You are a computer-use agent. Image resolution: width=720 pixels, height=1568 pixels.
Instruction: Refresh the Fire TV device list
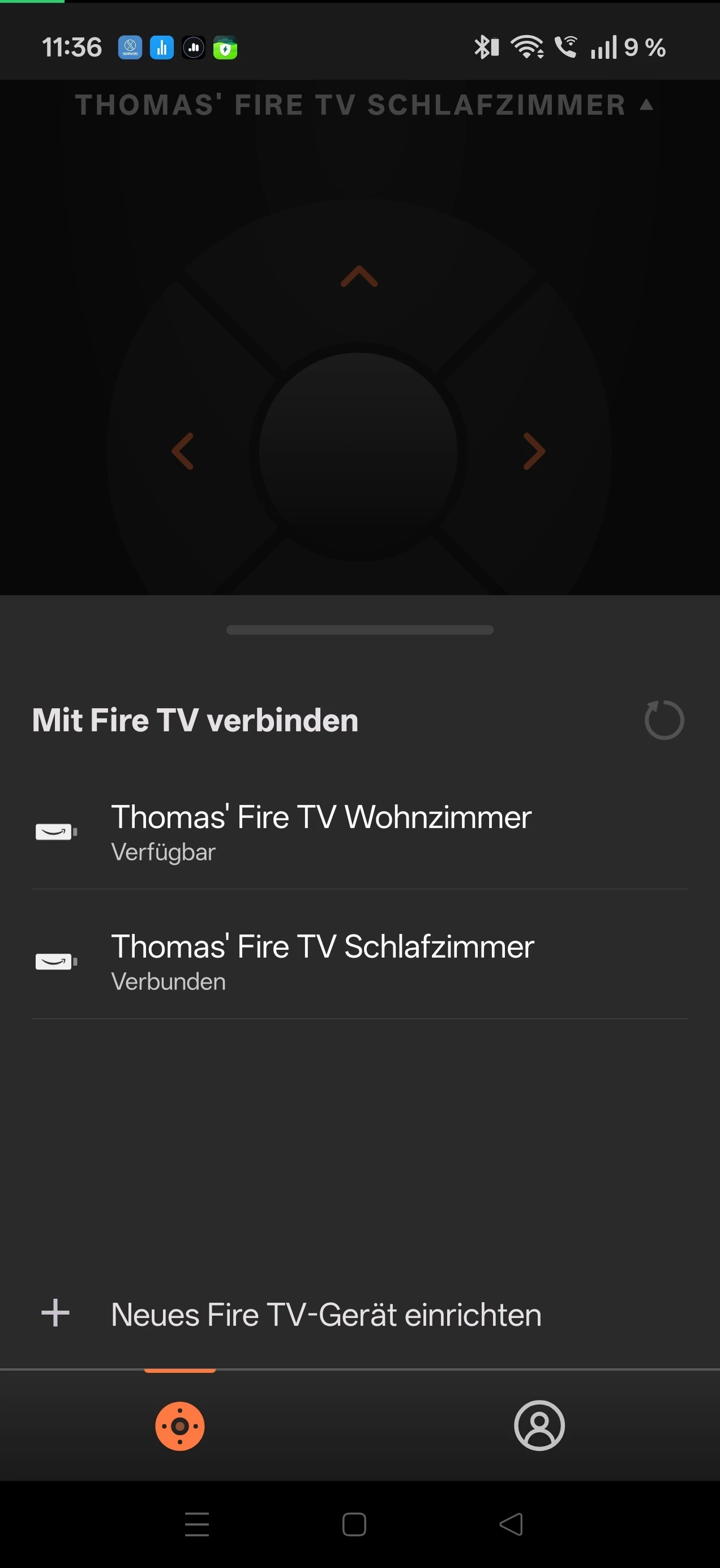click(x=663, y=720)
